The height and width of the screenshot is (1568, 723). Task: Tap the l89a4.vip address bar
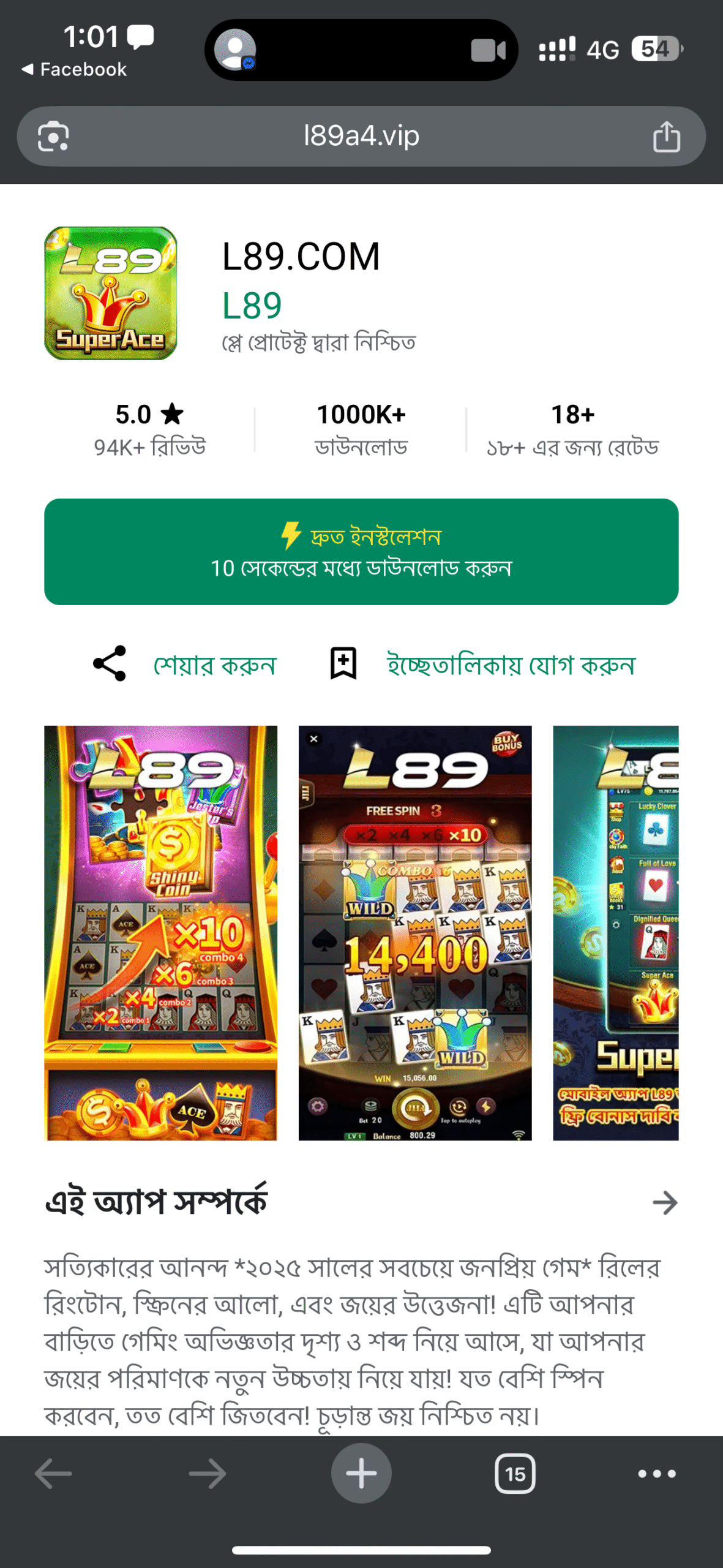click(x=361, y=136)
